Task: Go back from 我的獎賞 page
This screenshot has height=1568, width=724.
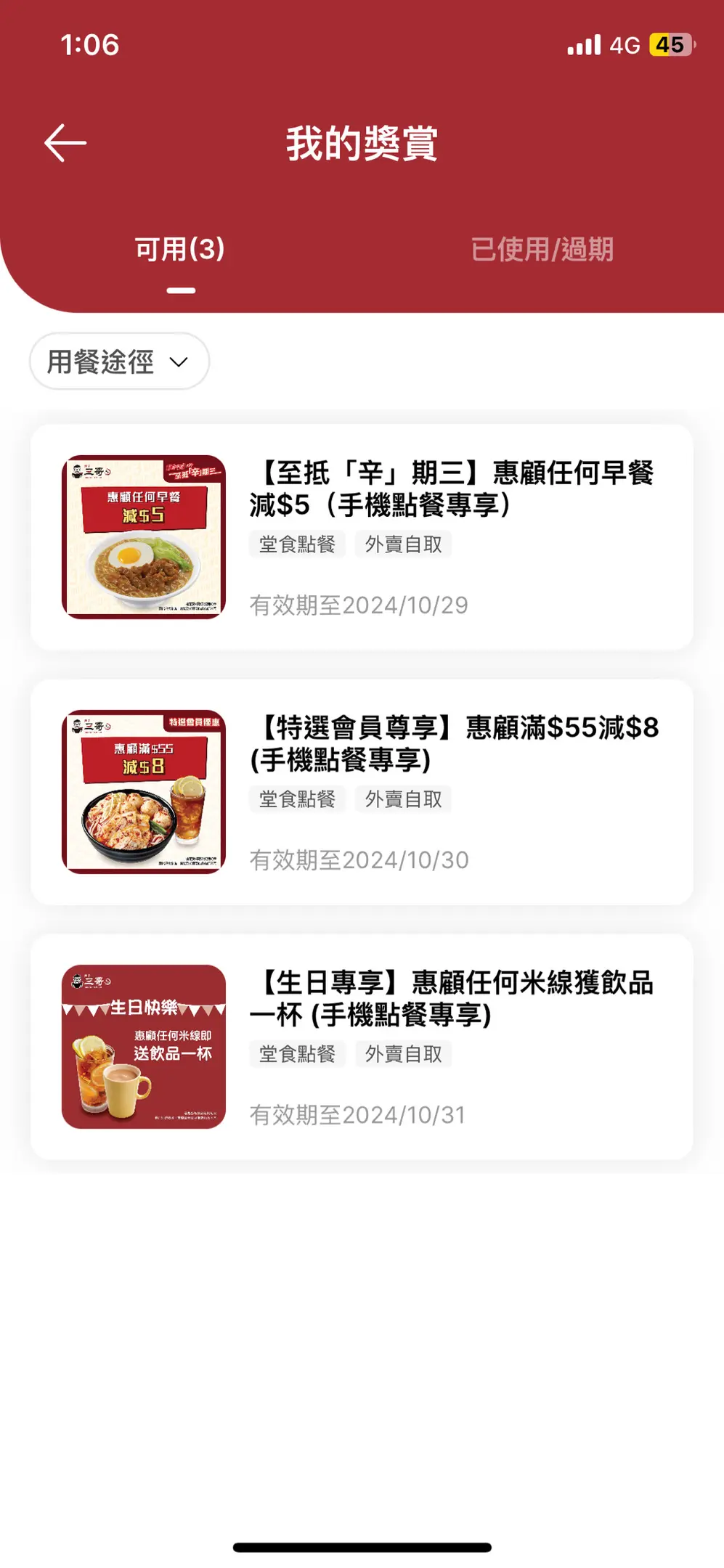Action: click(65, 143)
